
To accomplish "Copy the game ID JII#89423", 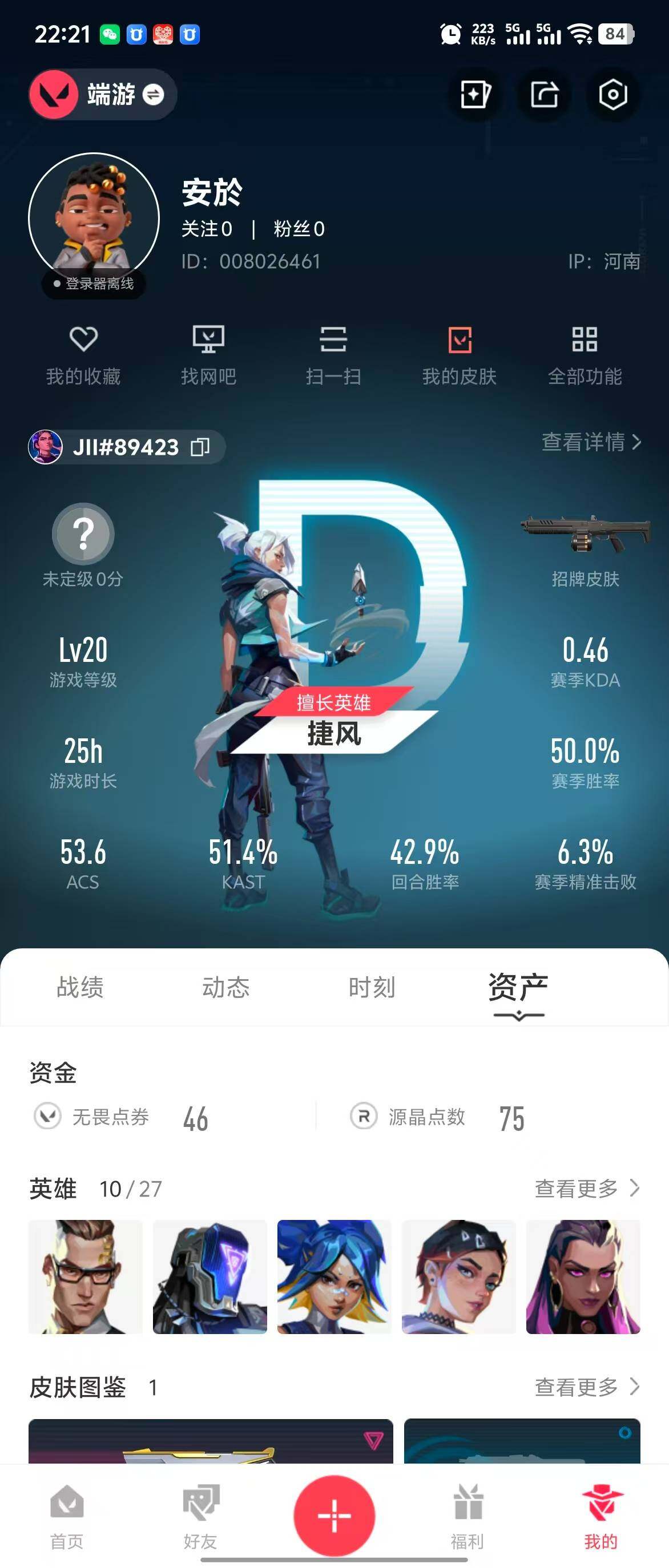I will tap(200, 447).
